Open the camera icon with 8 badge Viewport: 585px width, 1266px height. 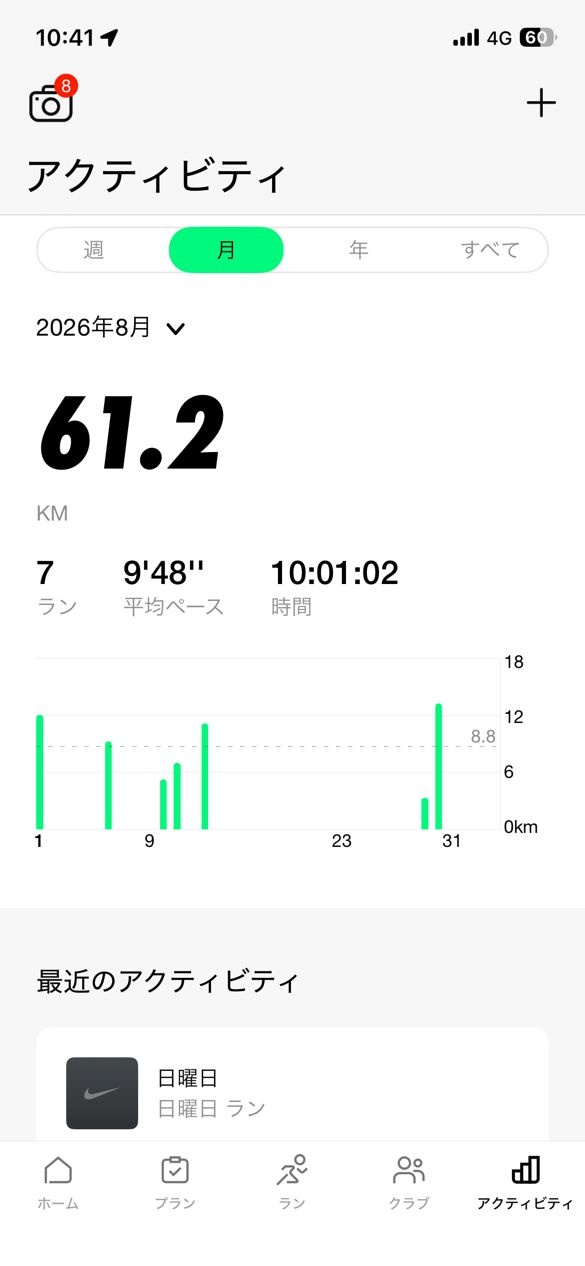click(x=52, y=100)
